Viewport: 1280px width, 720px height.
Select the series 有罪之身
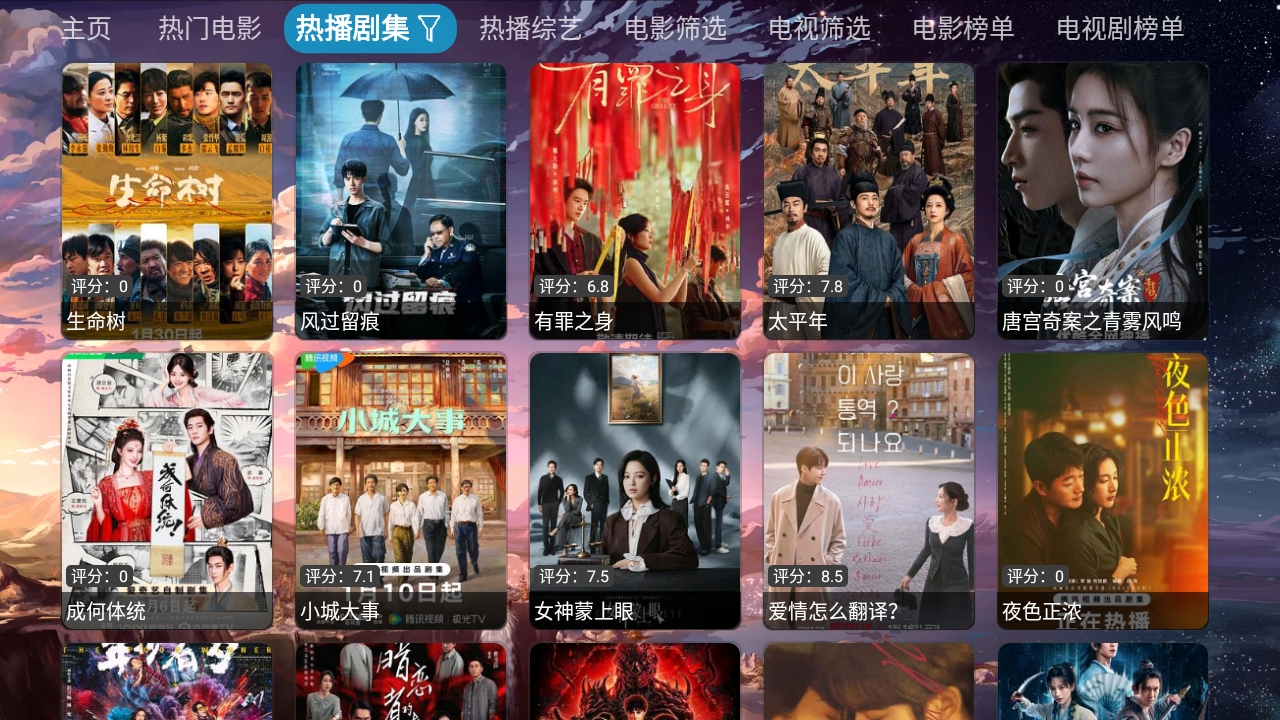[635, 201]
